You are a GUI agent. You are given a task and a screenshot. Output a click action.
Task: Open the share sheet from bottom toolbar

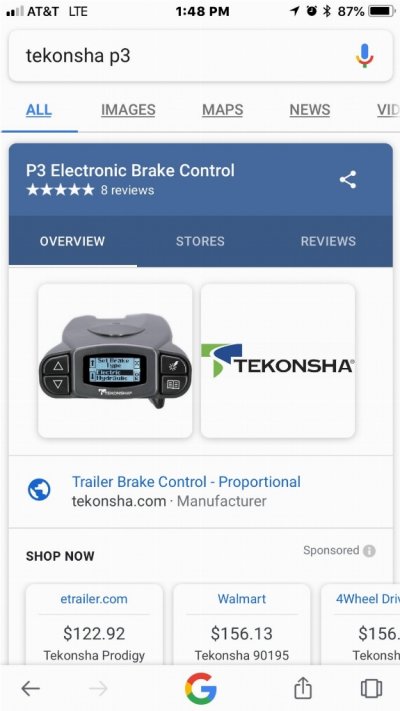point(302,688)
